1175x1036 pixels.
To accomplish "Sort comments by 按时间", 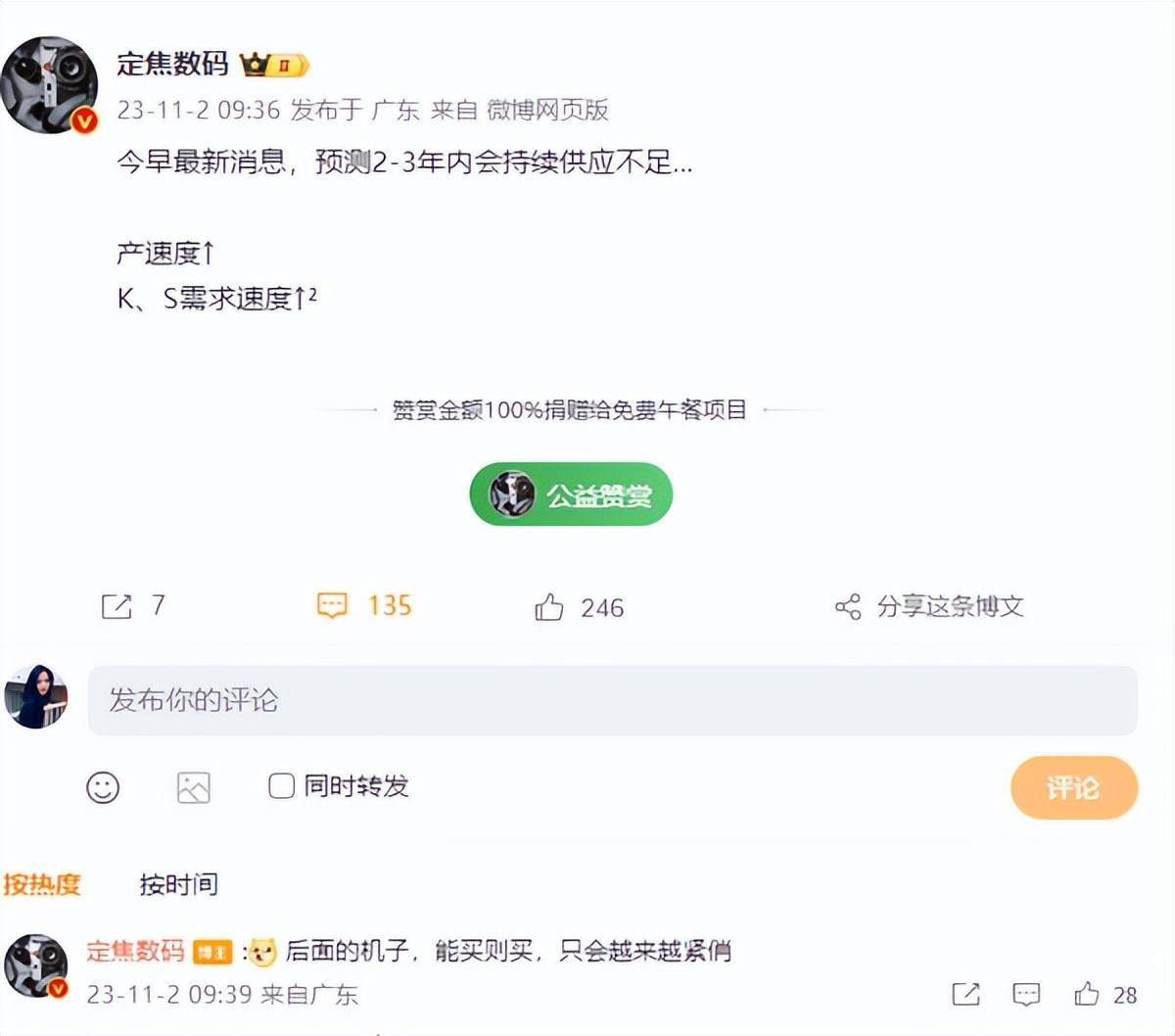I will tap(178, 884).
